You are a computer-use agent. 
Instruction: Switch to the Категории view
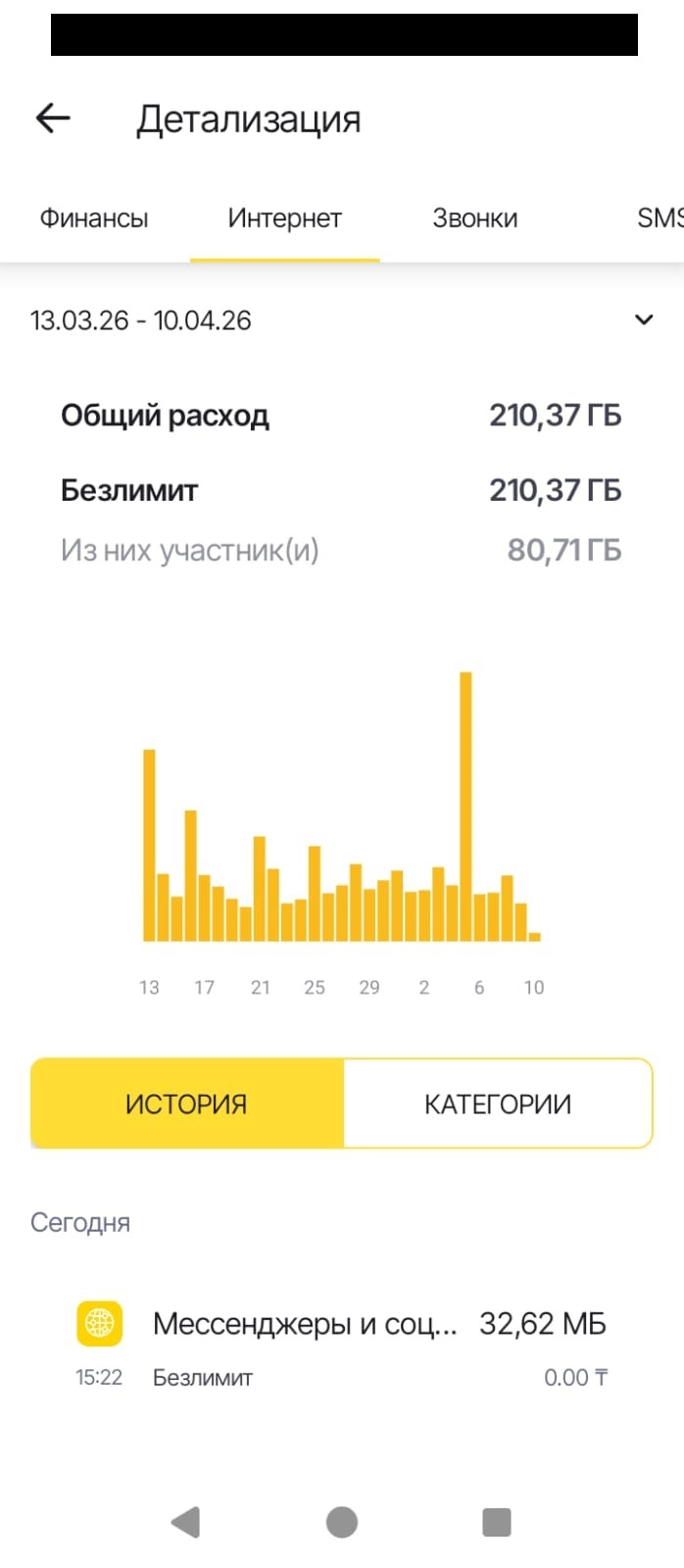coord(498,1103)
